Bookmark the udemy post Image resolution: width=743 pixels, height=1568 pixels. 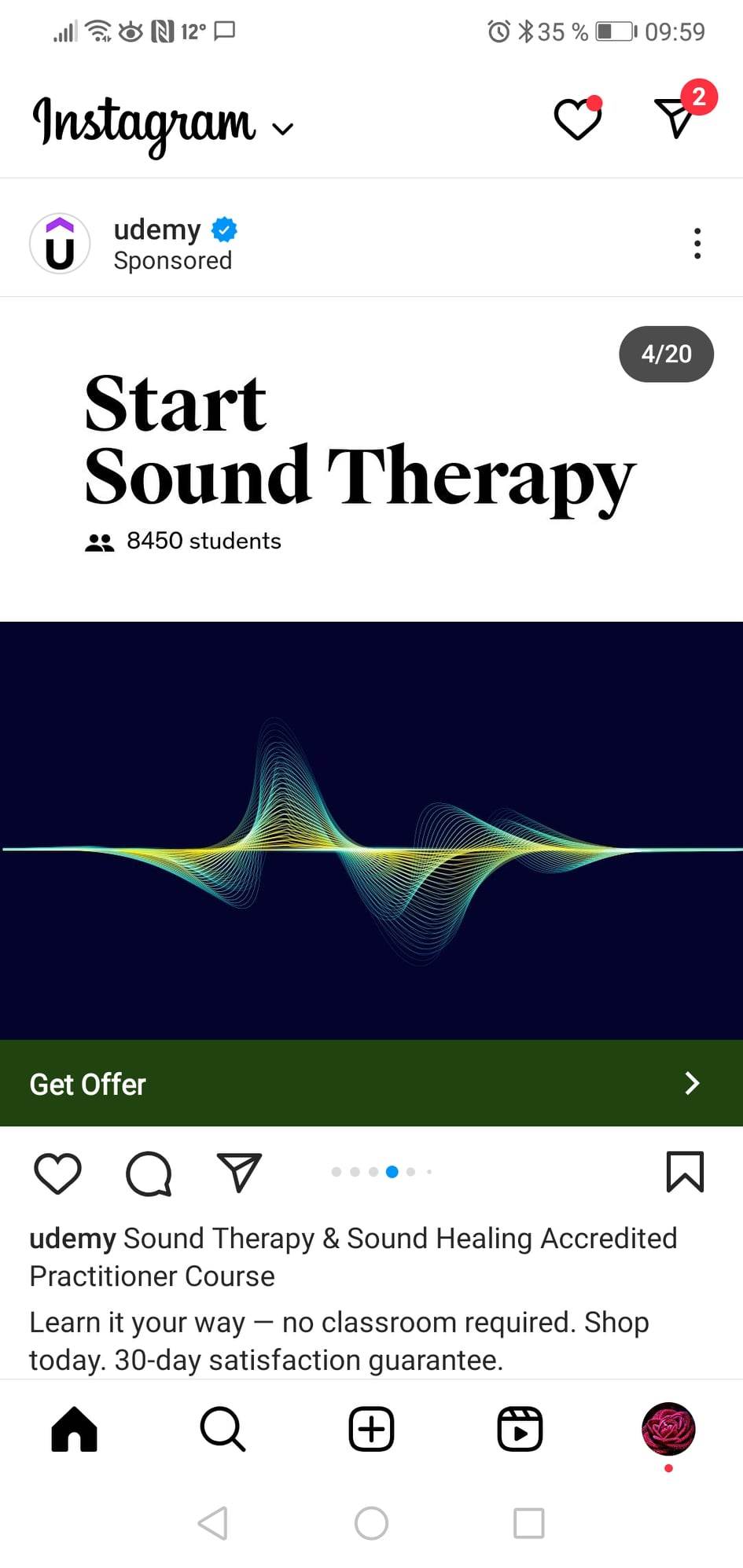click(x=685, y=1172)
